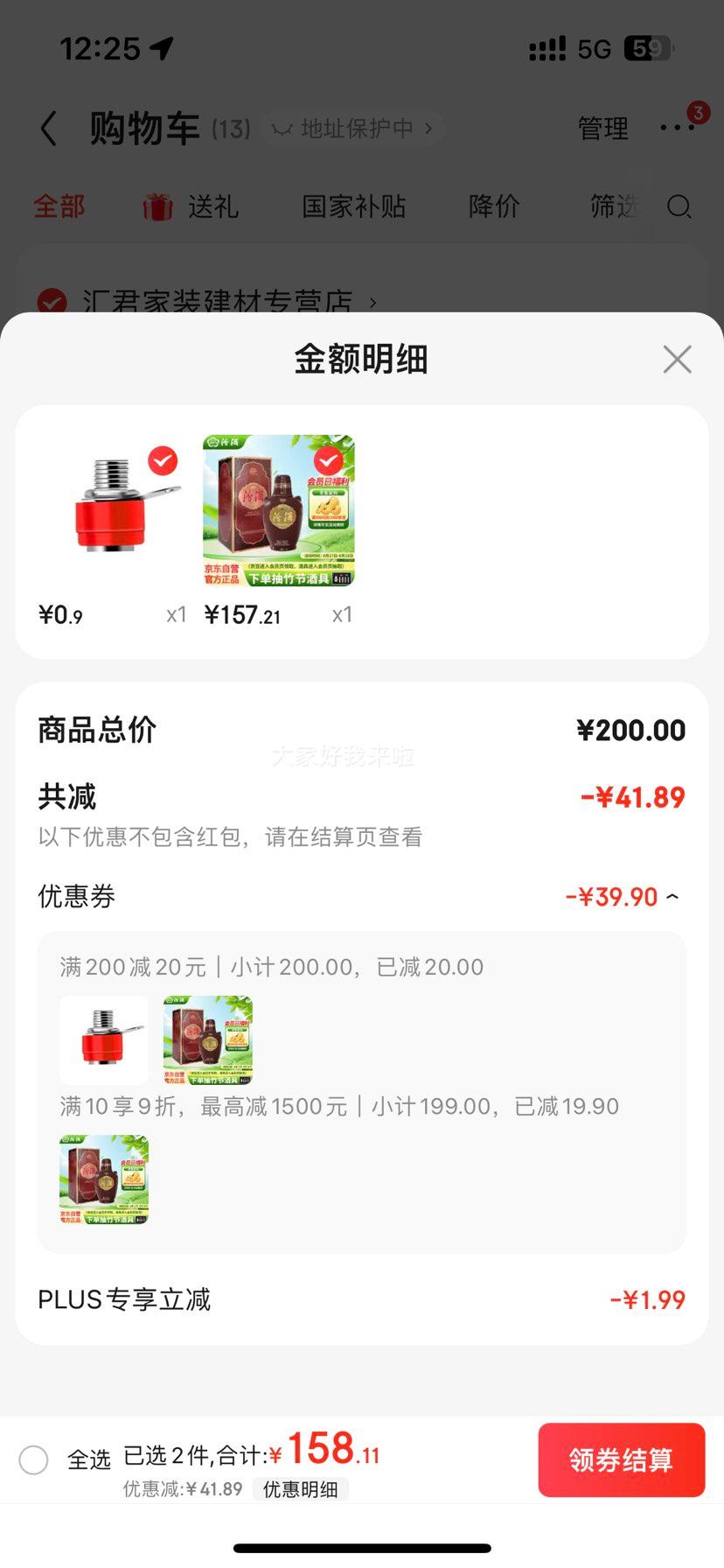Viewport: 724px width, 1568px height.
Task: Open the more options ellipsis menu
Action: [675, 128]
